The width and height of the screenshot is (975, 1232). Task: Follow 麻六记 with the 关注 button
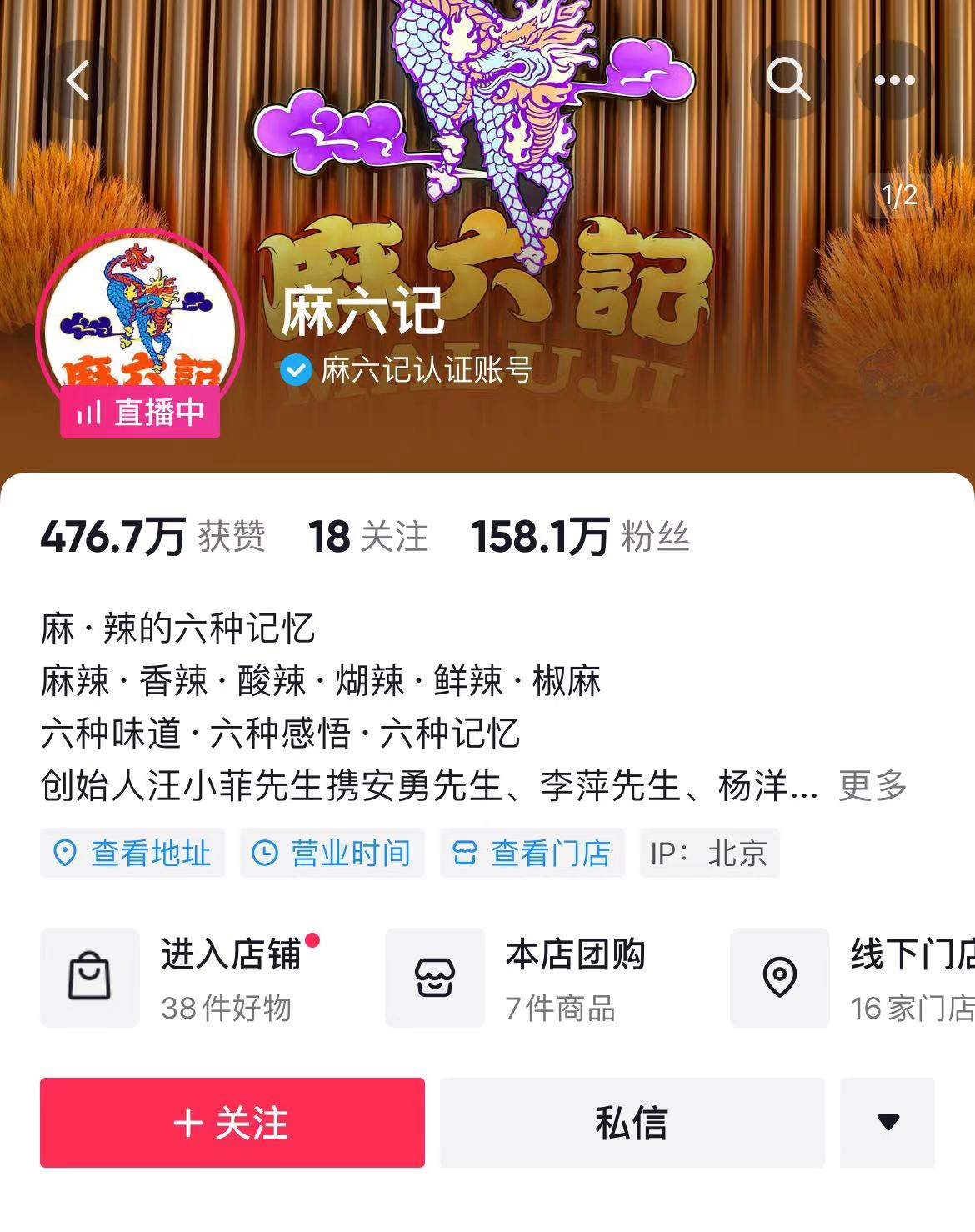coord(232,1123)
